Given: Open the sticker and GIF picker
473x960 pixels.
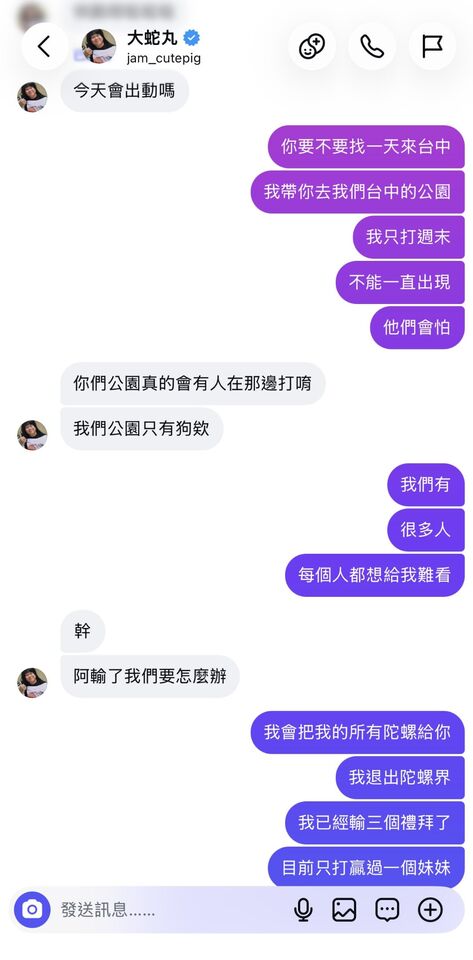Looking at the screenshot, I should 387,910.
